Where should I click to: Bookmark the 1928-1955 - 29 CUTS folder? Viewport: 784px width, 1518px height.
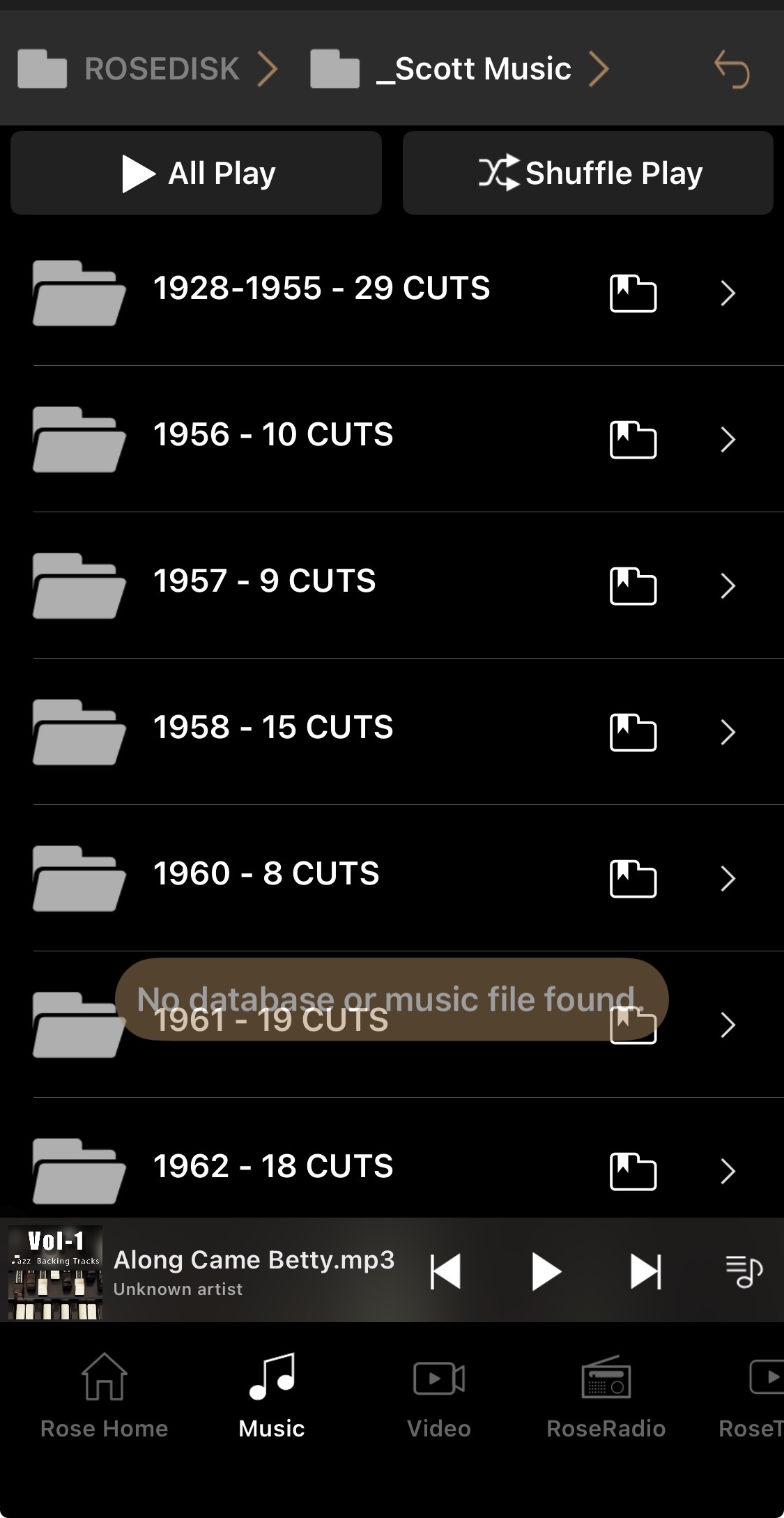coord(633,293)
